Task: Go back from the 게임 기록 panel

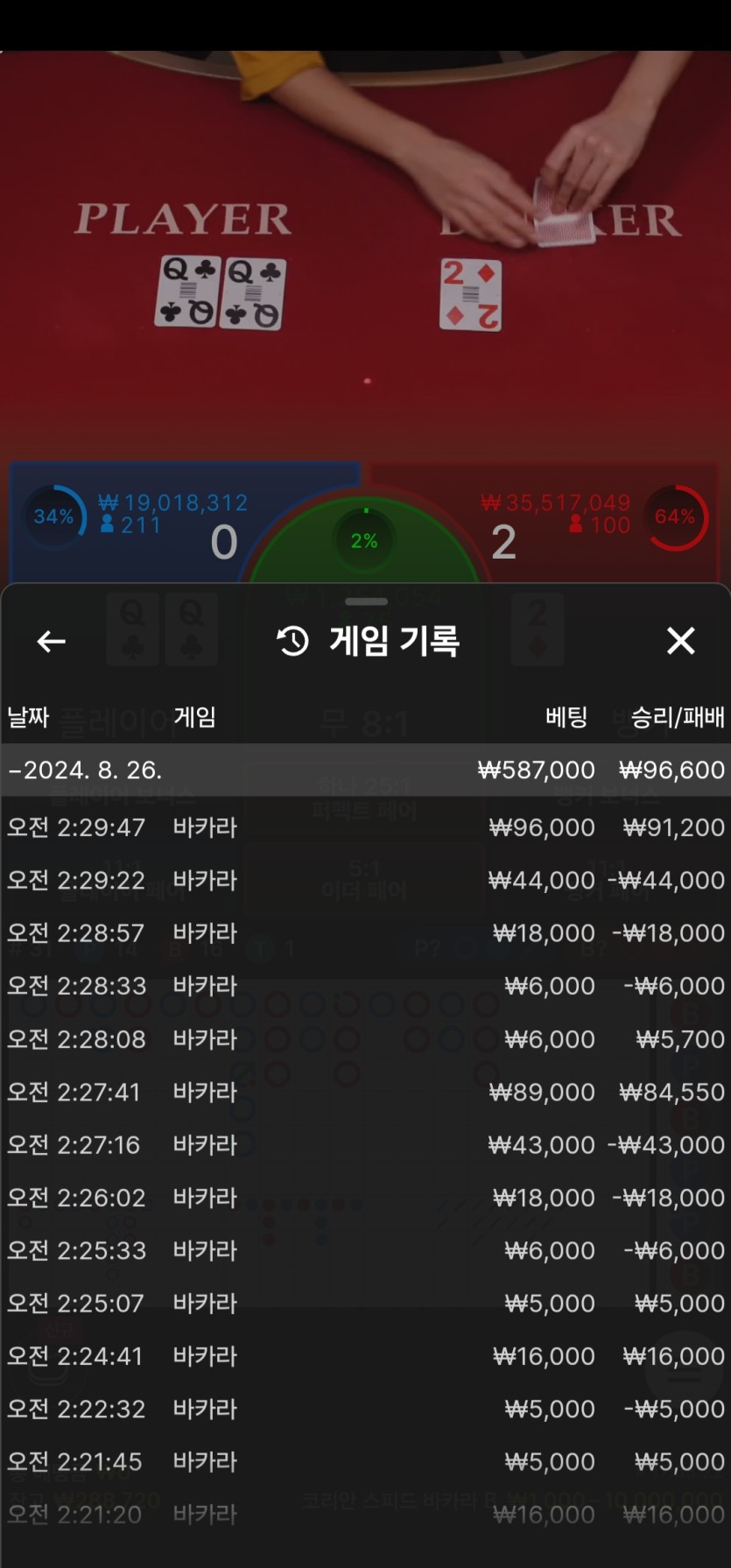Action: pos(51,642)
